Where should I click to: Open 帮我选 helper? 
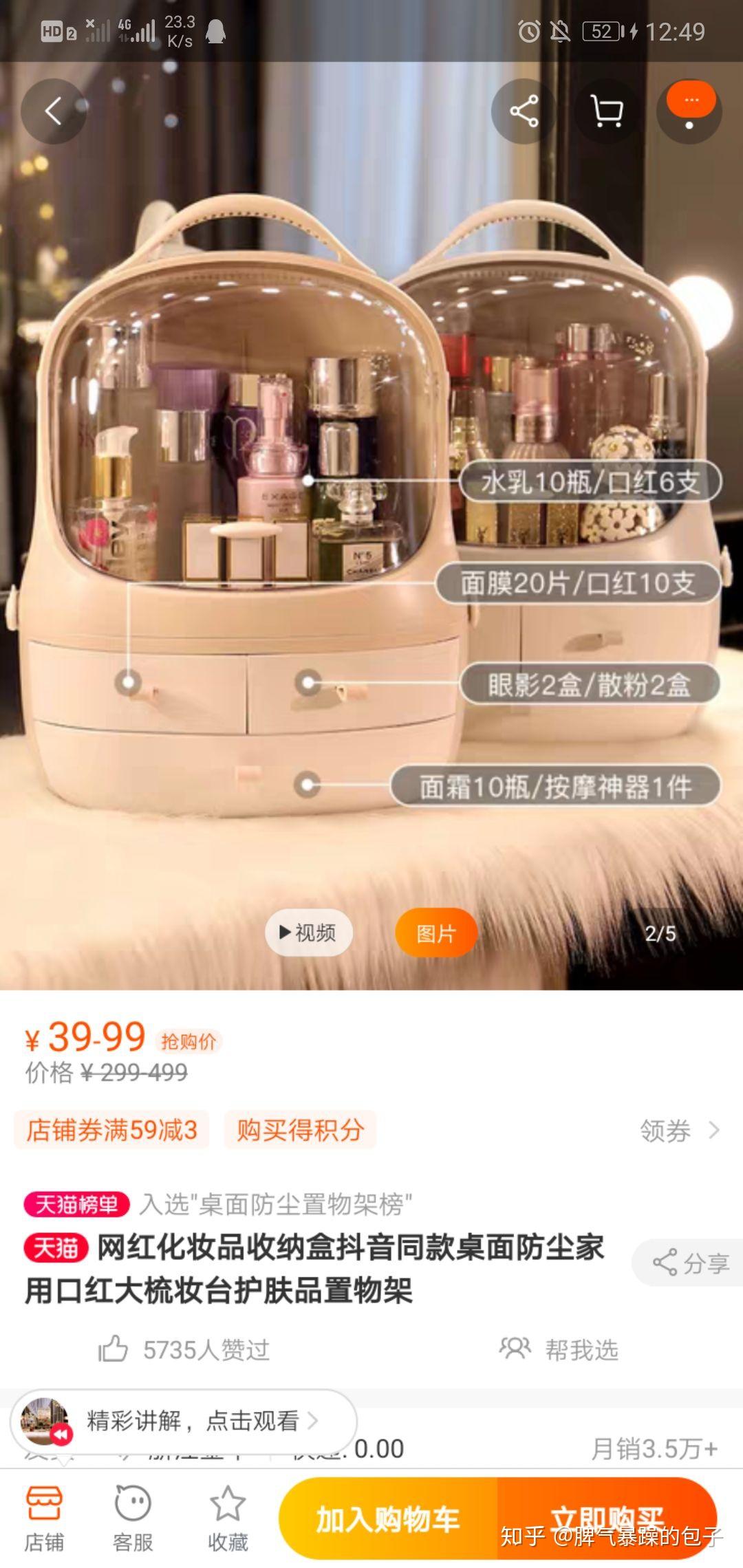(559, 1349)
